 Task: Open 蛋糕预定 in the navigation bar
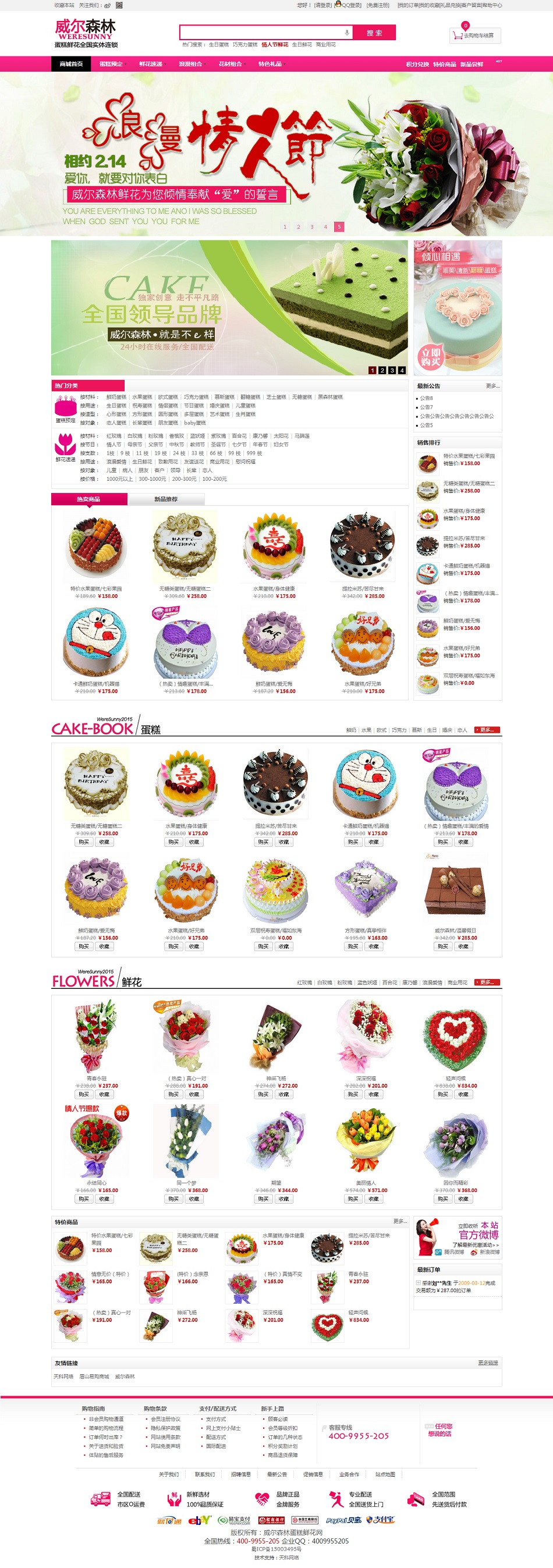[111, 64]
